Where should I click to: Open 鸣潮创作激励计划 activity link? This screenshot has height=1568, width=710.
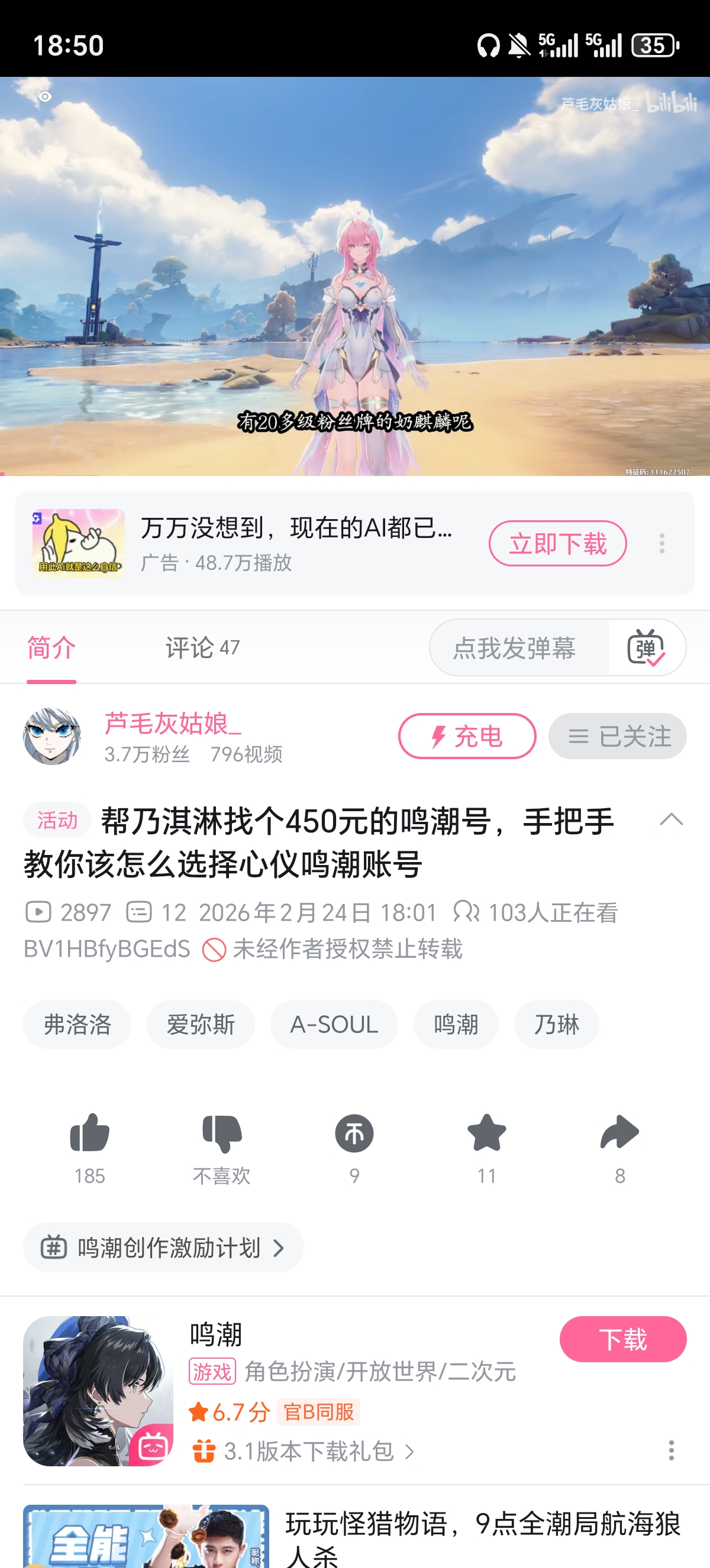coord(163,1247)
